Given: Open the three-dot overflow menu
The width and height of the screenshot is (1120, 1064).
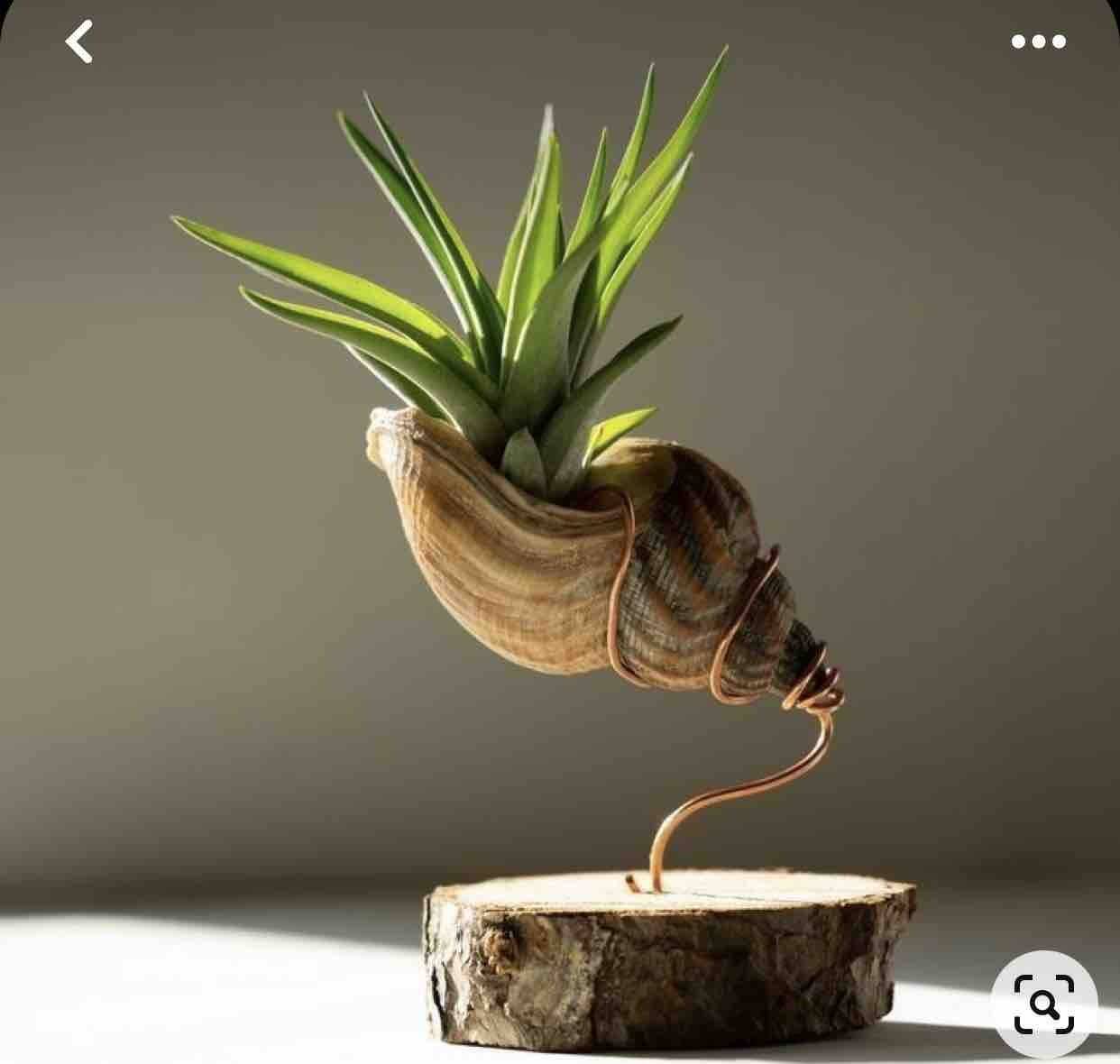Looking at the screenshot, I should [x=1038, y=41].
